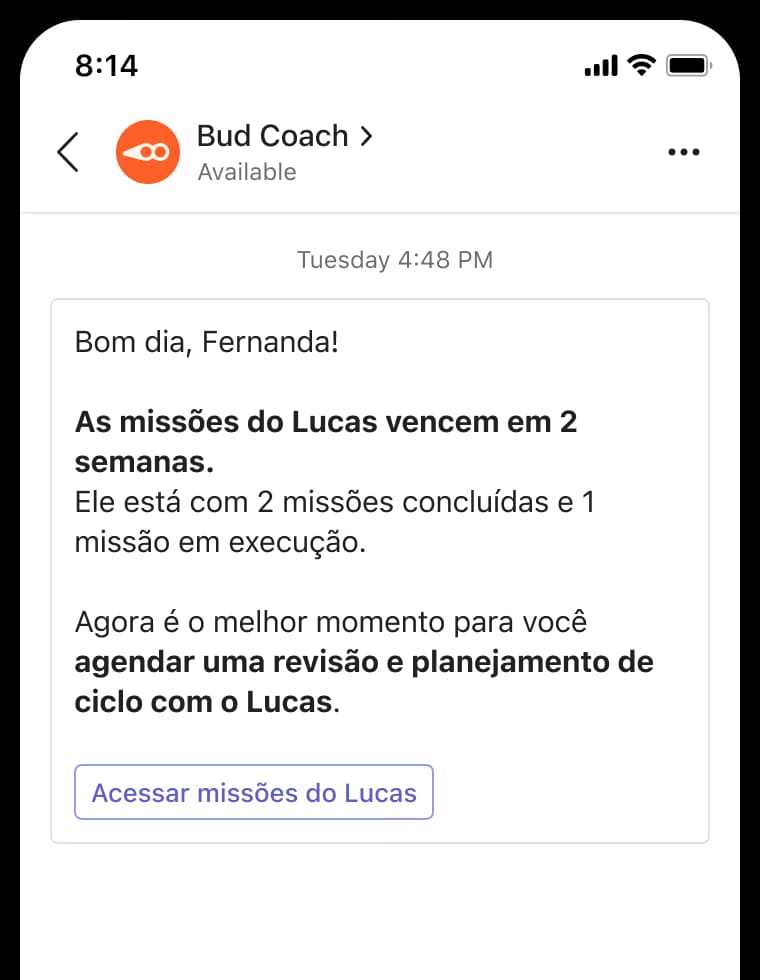Expand Bud Coach details via the chevron
The width and height of the screenshot is (760, 980).
[368, 136]
